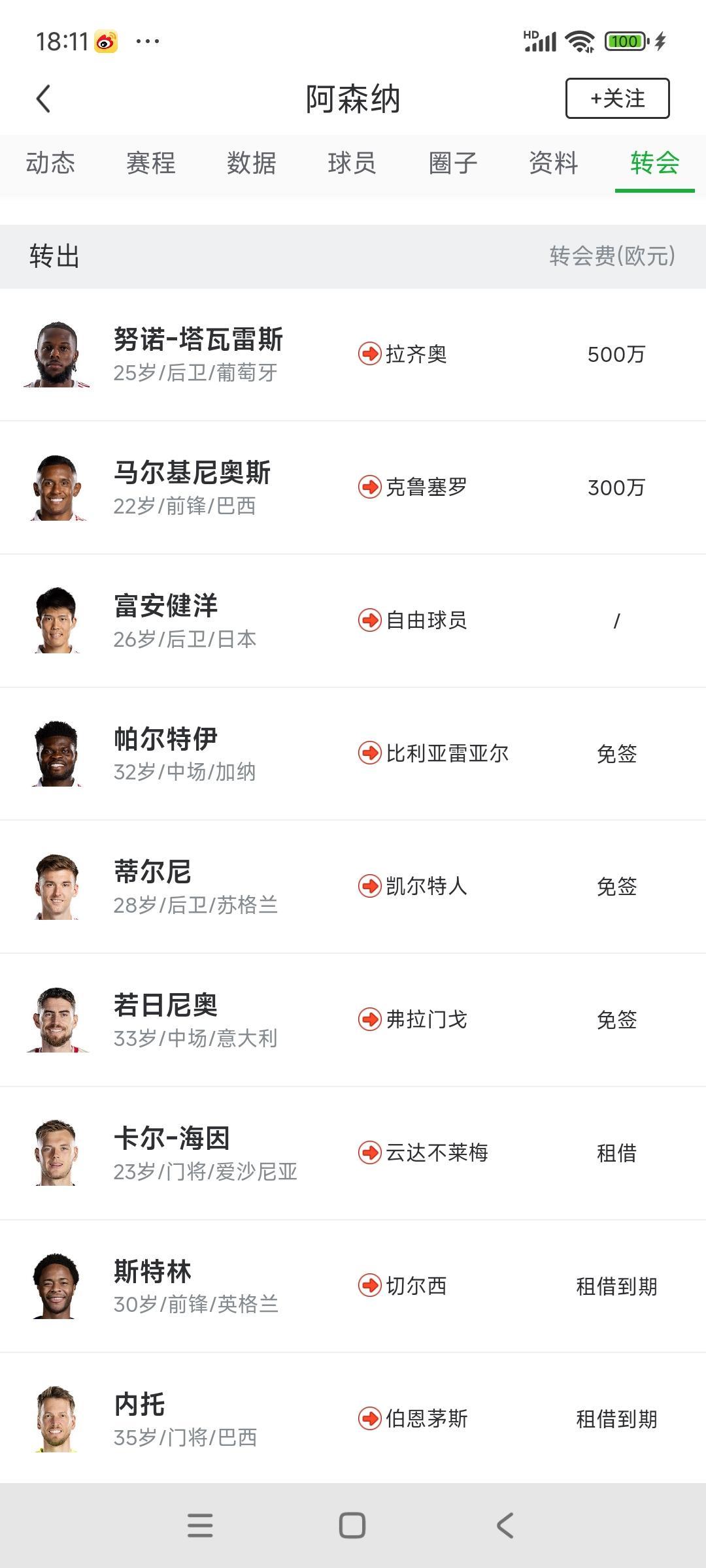Image resolution: width=706 pixels, height=1568 pixels.
Task: Switch to the 球员 tab
Action: [352, 165]
